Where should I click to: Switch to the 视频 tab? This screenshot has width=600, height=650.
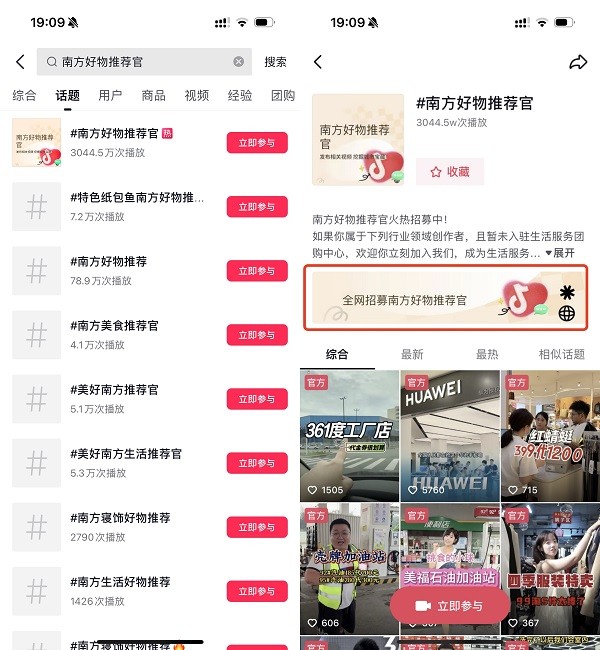197,96
